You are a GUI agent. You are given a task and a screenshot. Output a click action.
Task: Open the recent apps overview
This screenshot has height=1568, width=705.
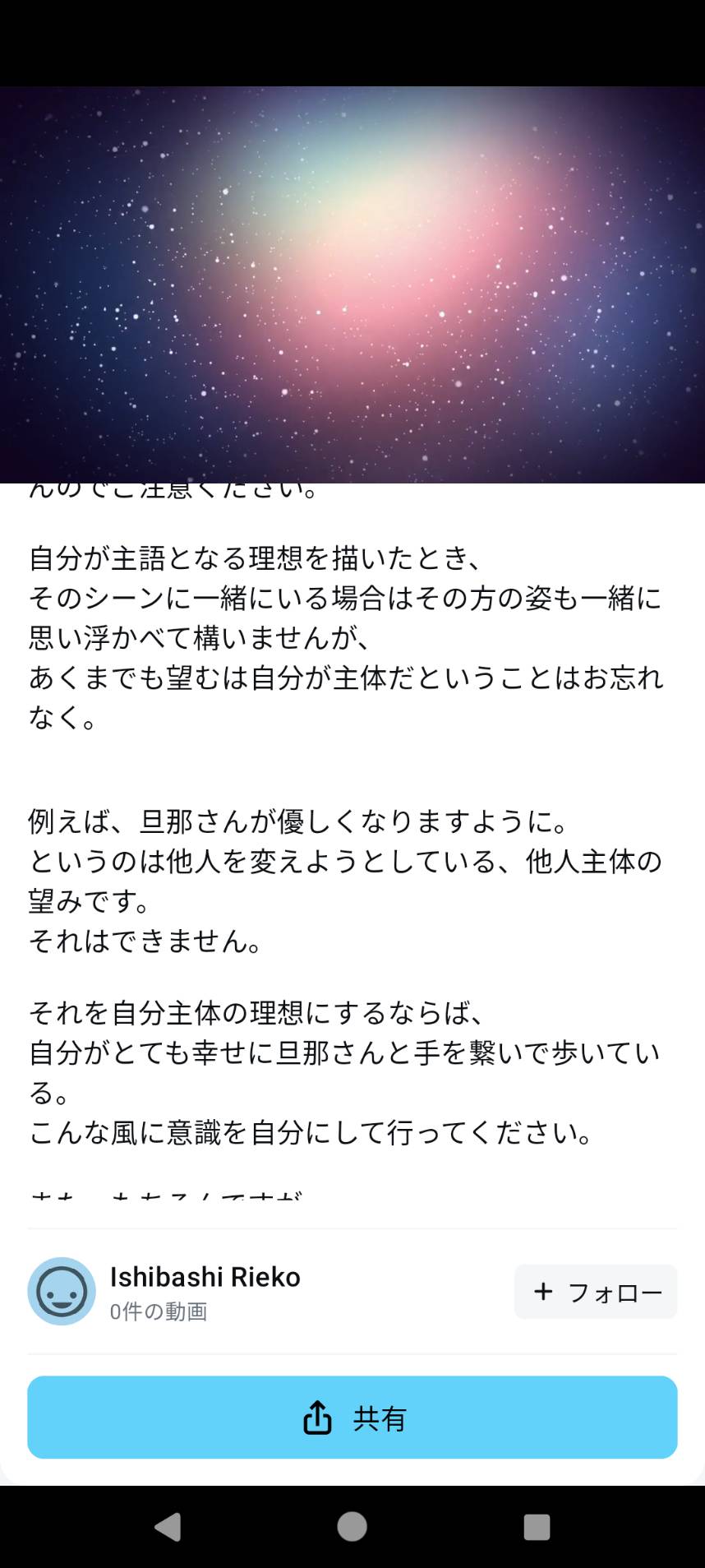(x=537, y=1527)
